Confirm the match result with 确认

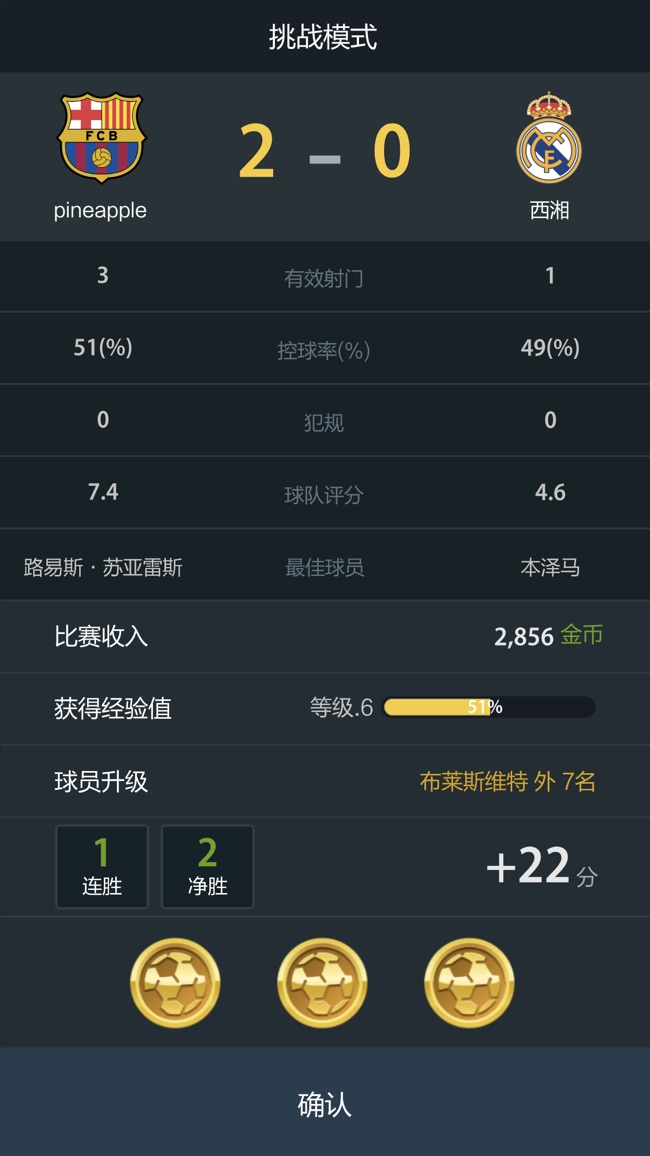(325, 1103)
